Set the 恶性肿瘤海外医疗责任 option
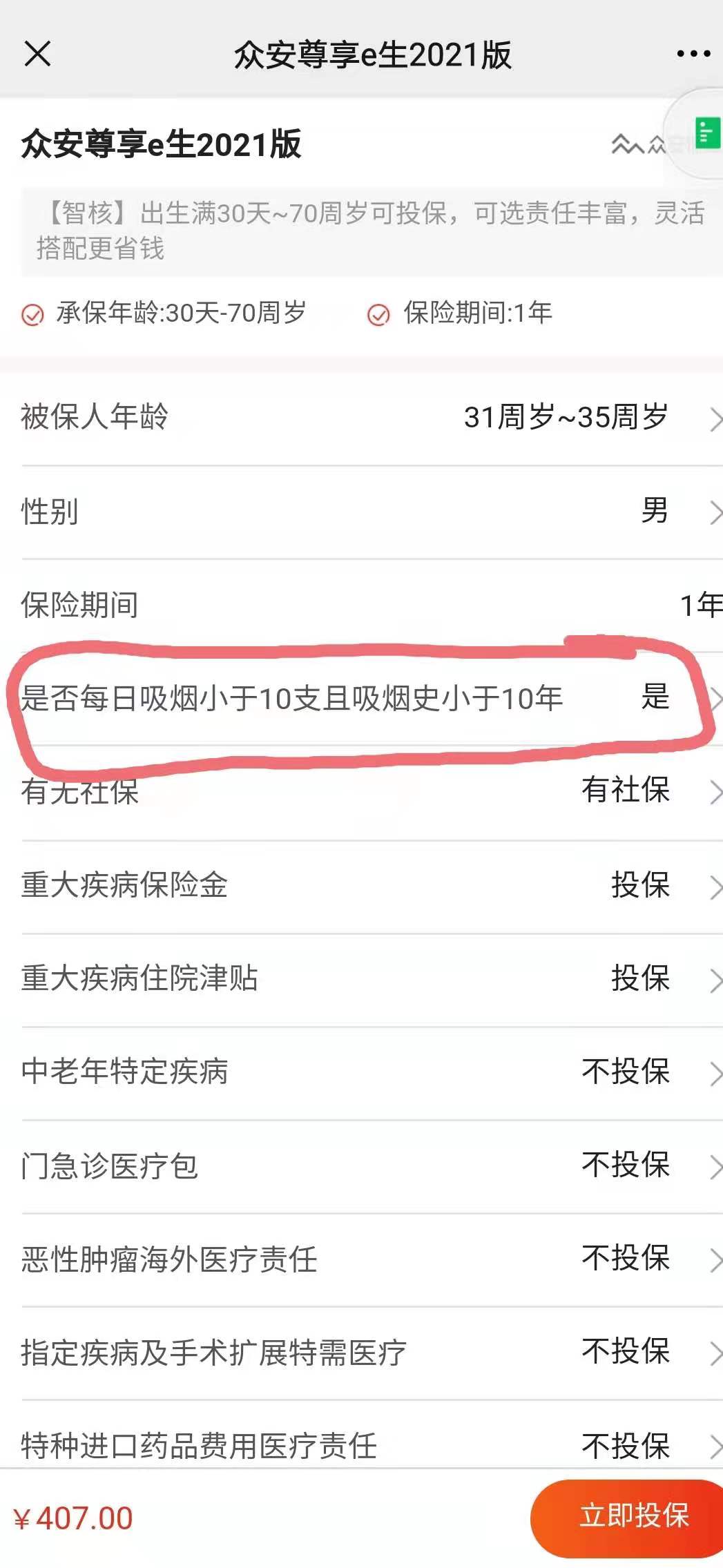 tap(626, 1259)
